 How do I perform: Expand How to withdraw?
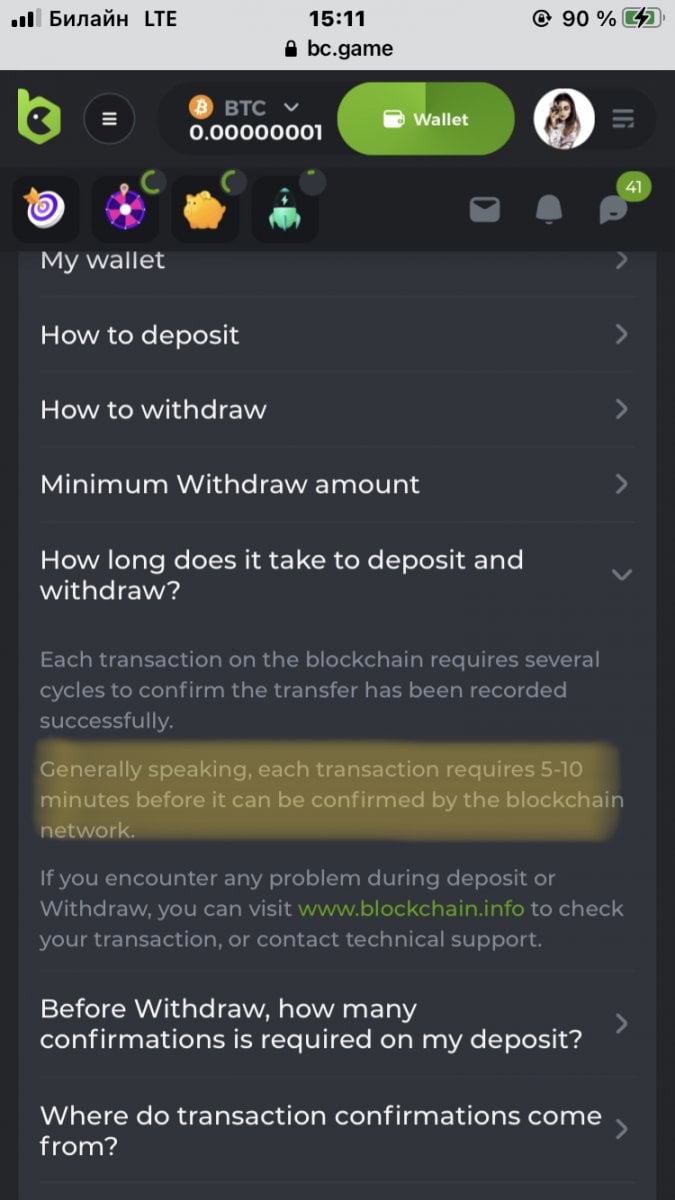pyautogui.click(x=336, y=409)
